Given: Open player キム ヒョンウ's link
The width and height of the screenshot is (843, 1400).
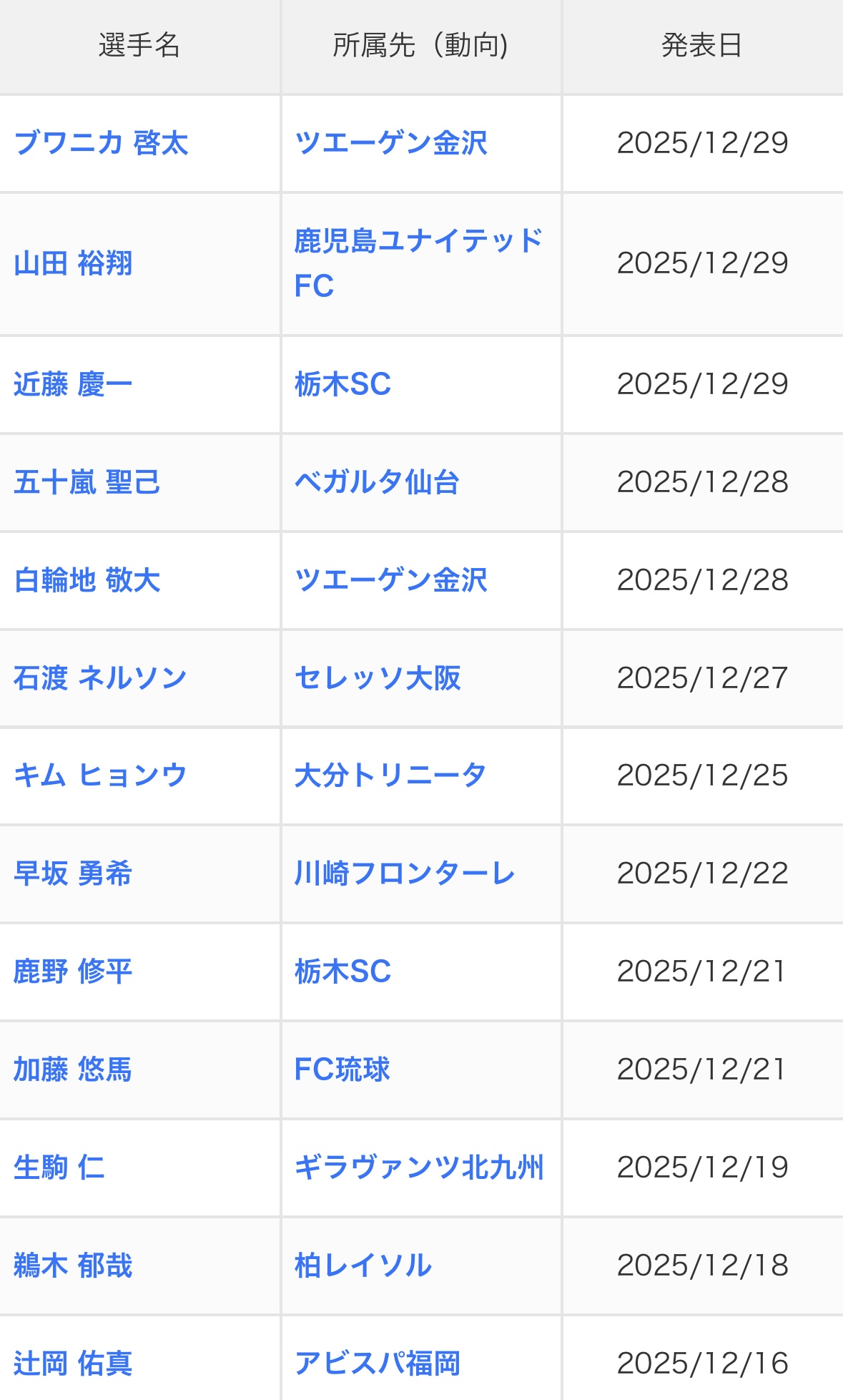Looking at the screenshot, I should coord(100,775).
